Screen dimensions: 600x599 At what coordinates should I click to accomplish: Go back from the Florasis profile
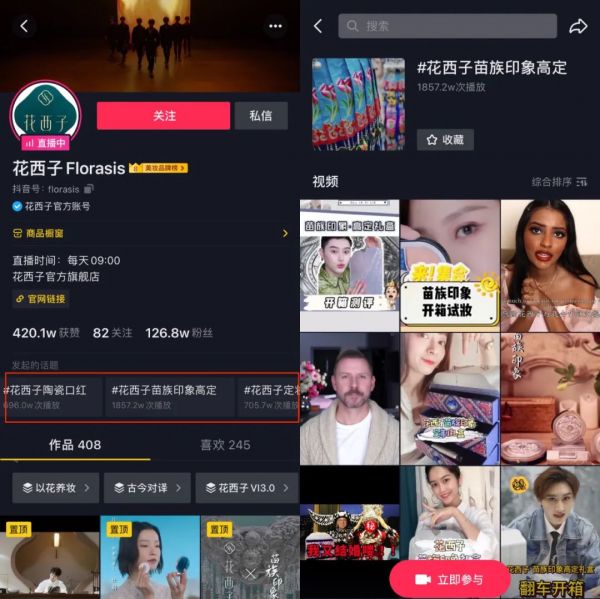(x=24, y=27)
